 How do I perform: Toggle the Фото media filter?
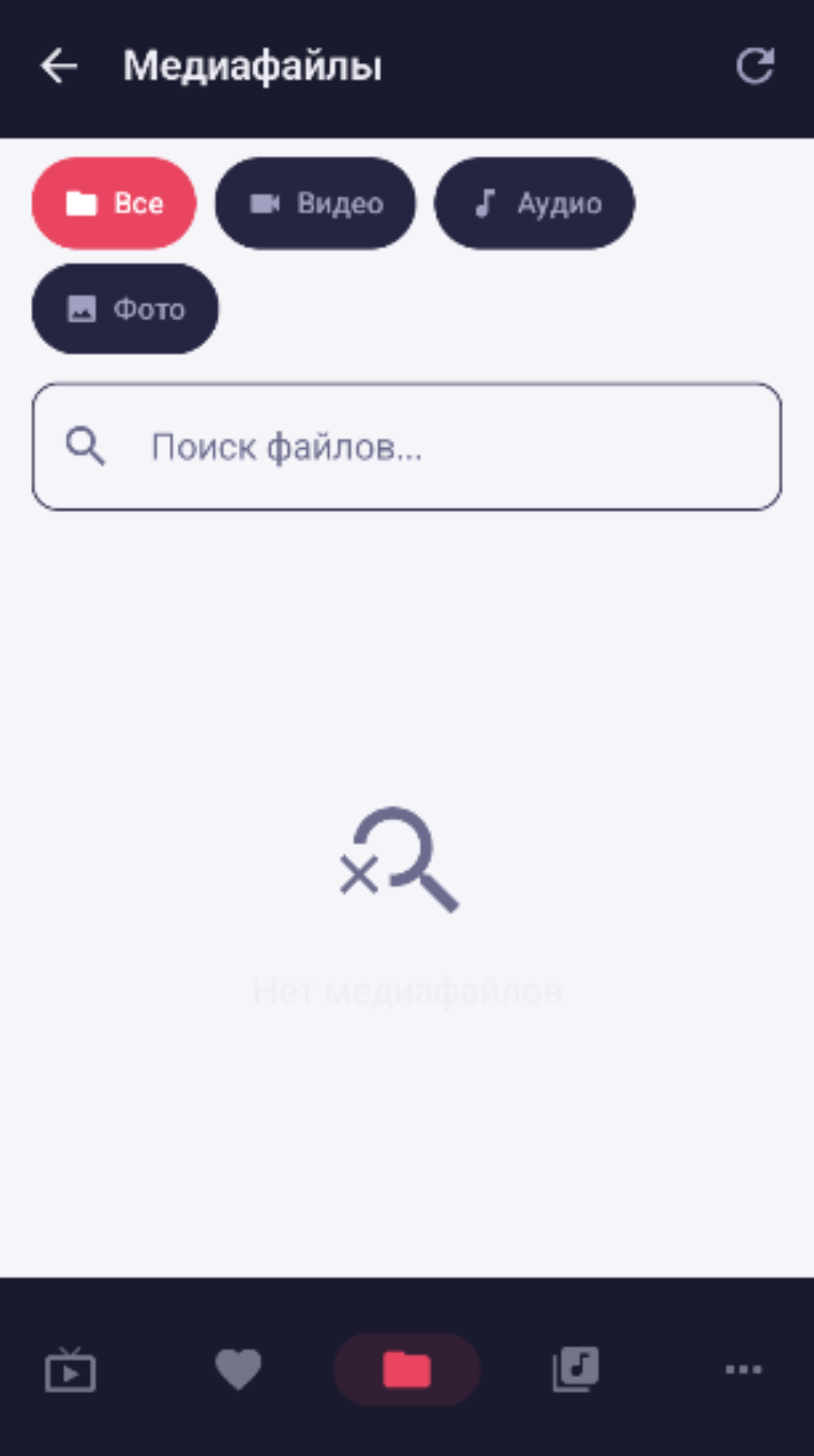tap(125, 309)
